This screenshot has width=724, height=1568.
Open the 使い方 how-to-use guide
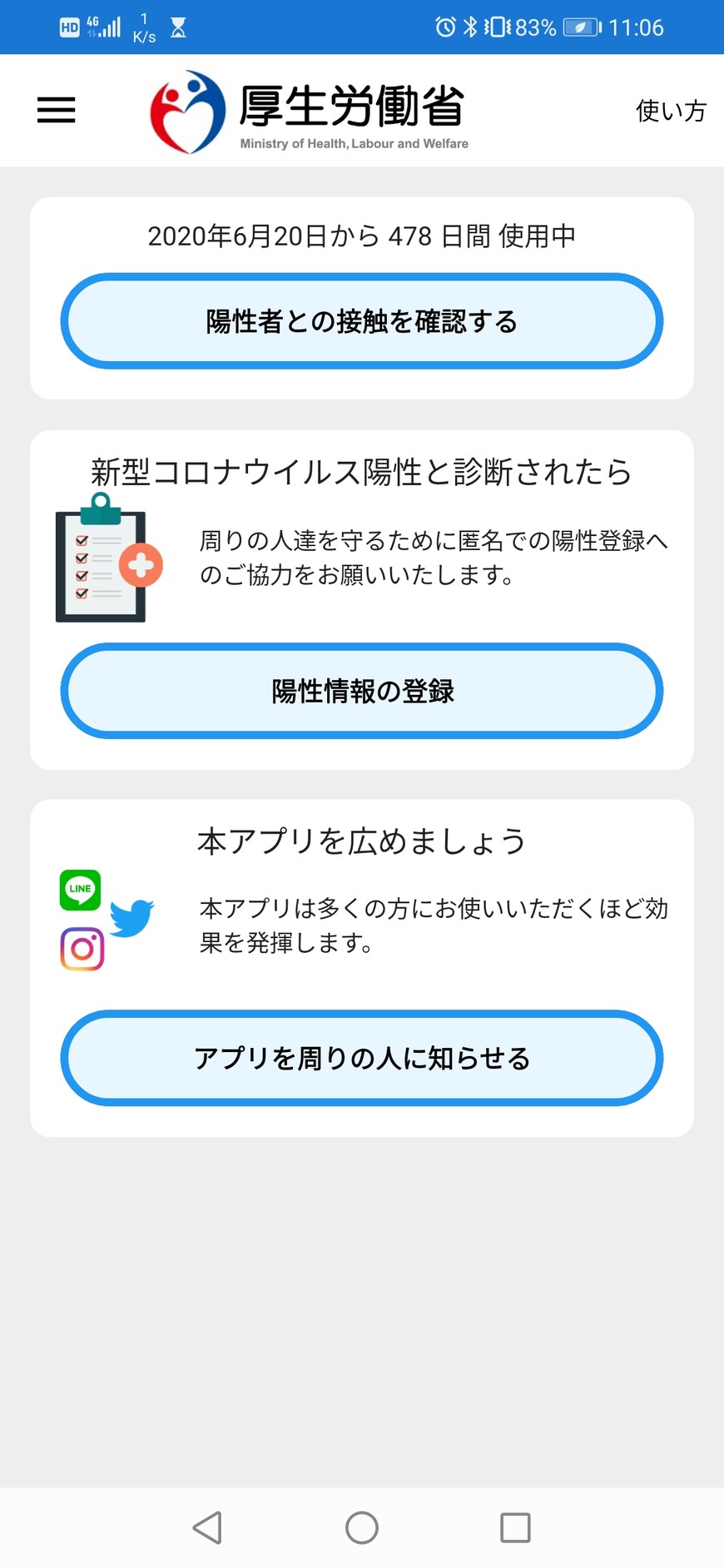tap(670, 111)
